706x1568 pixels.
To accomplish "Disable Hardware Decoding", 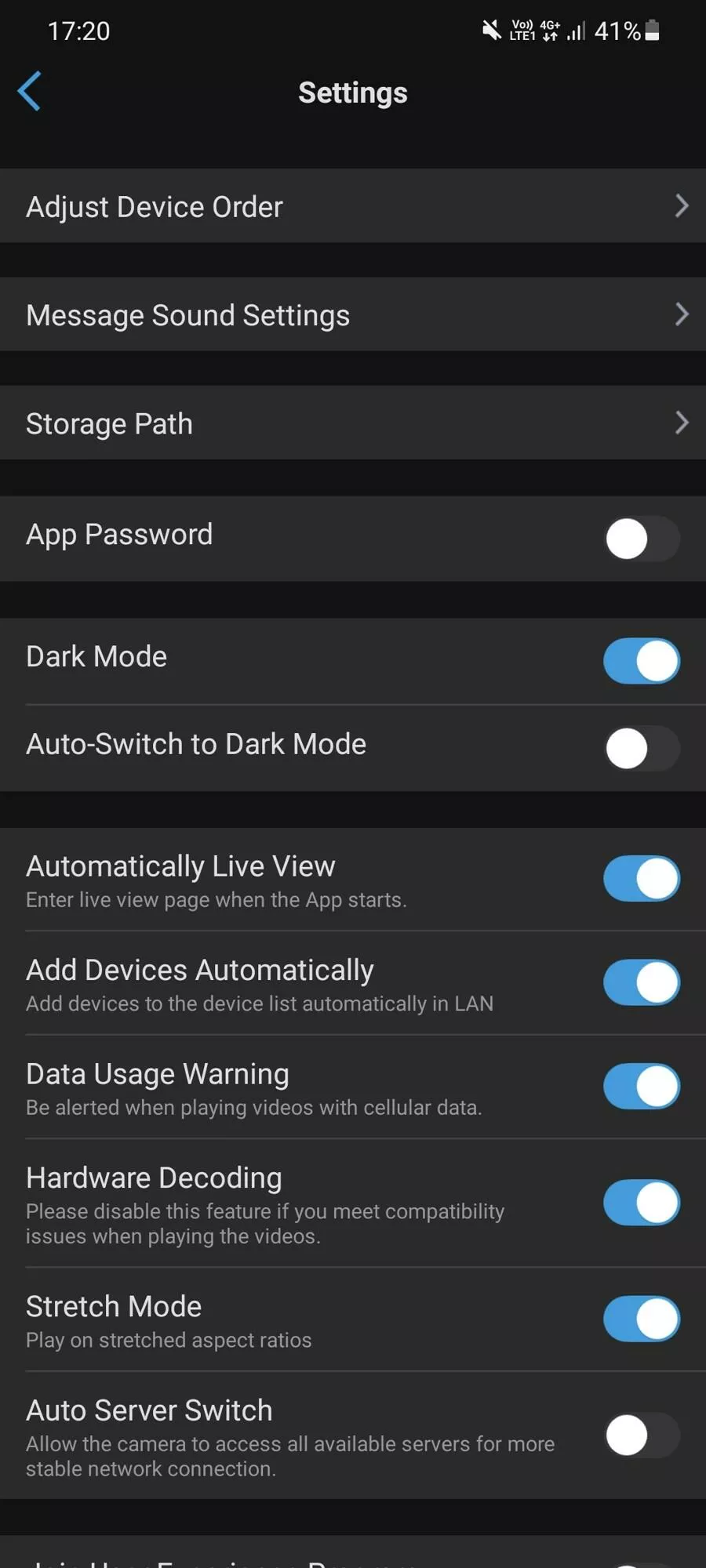I will pos(642,1203).
